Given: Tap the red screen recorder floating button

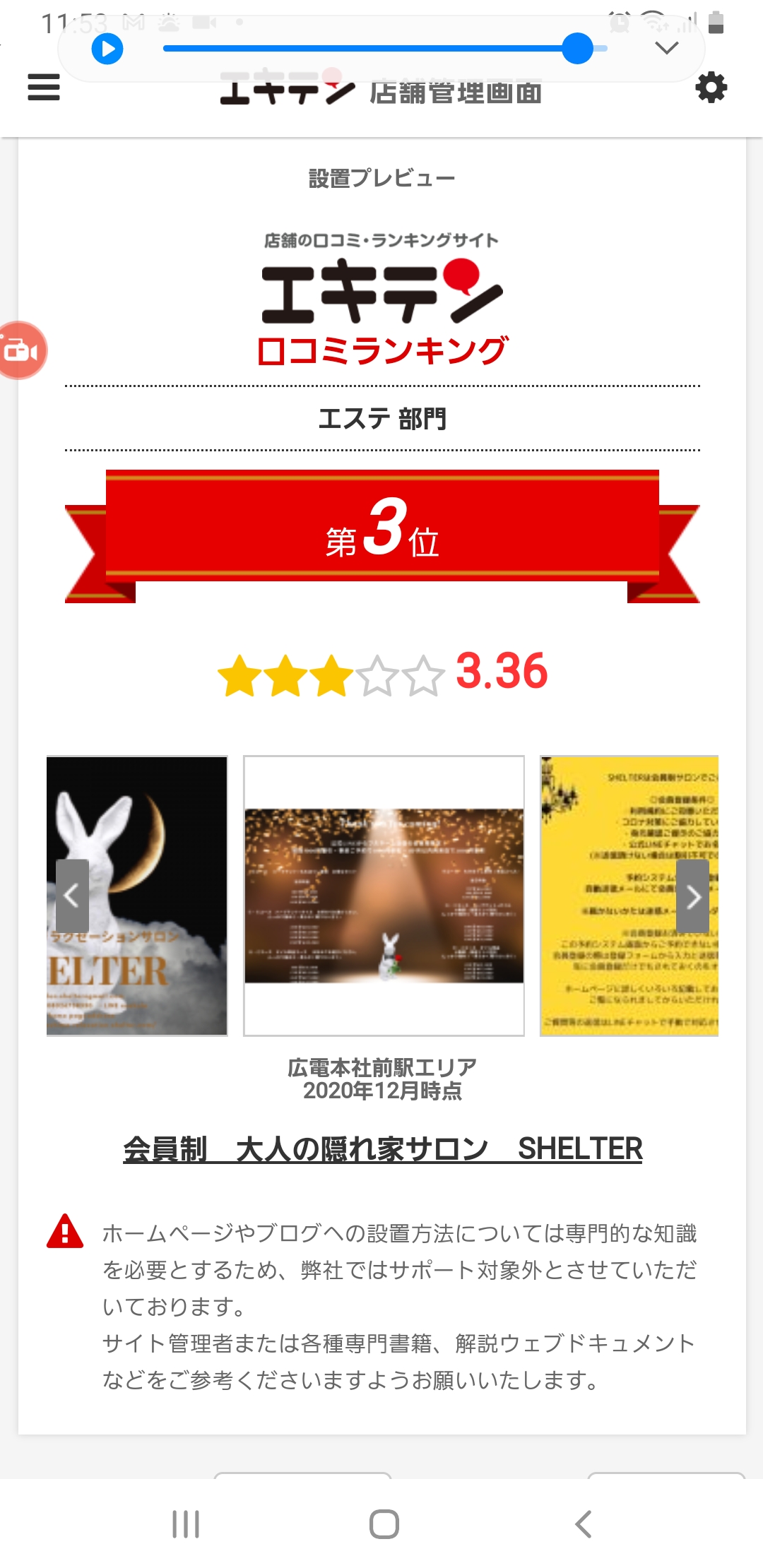Looking at the screenshot, I should [21, 350].
